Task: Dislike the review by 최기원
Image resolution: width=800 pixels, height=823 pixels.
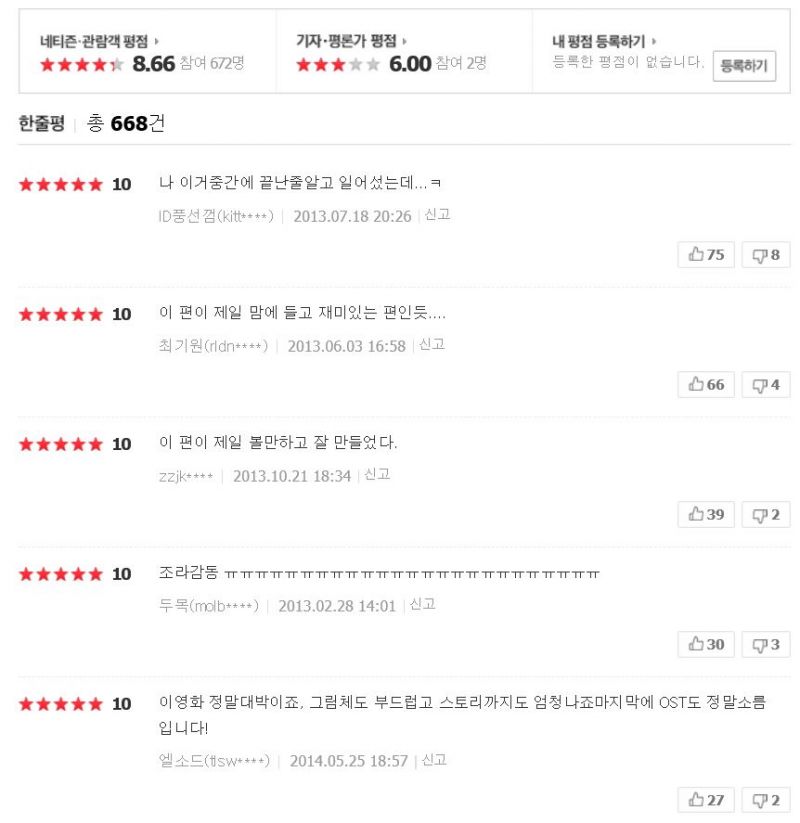Action: (766, 385)
